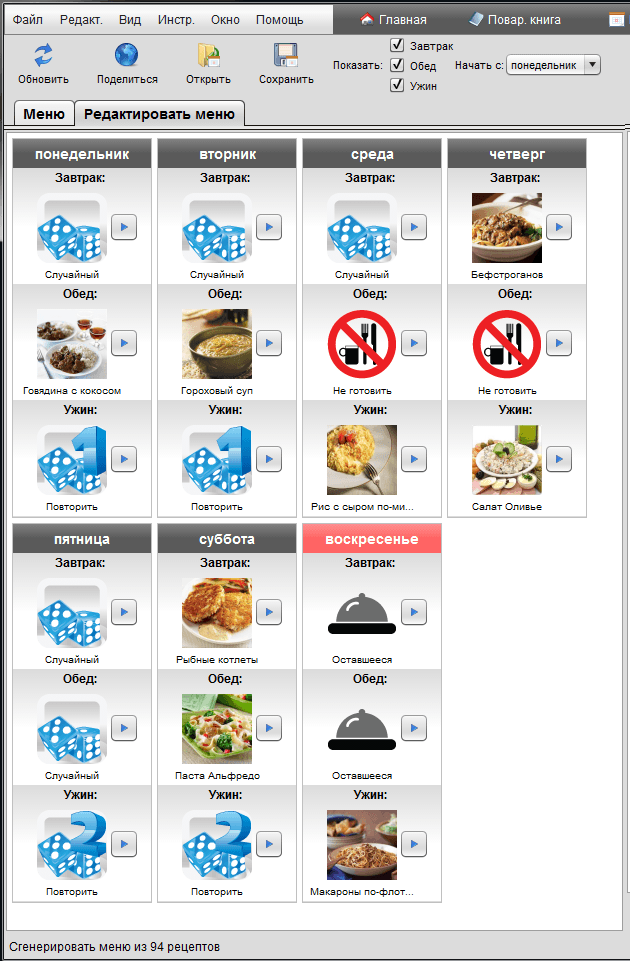Open the Файл menu
Screen dimensions: 630x961
coord(27,19)
